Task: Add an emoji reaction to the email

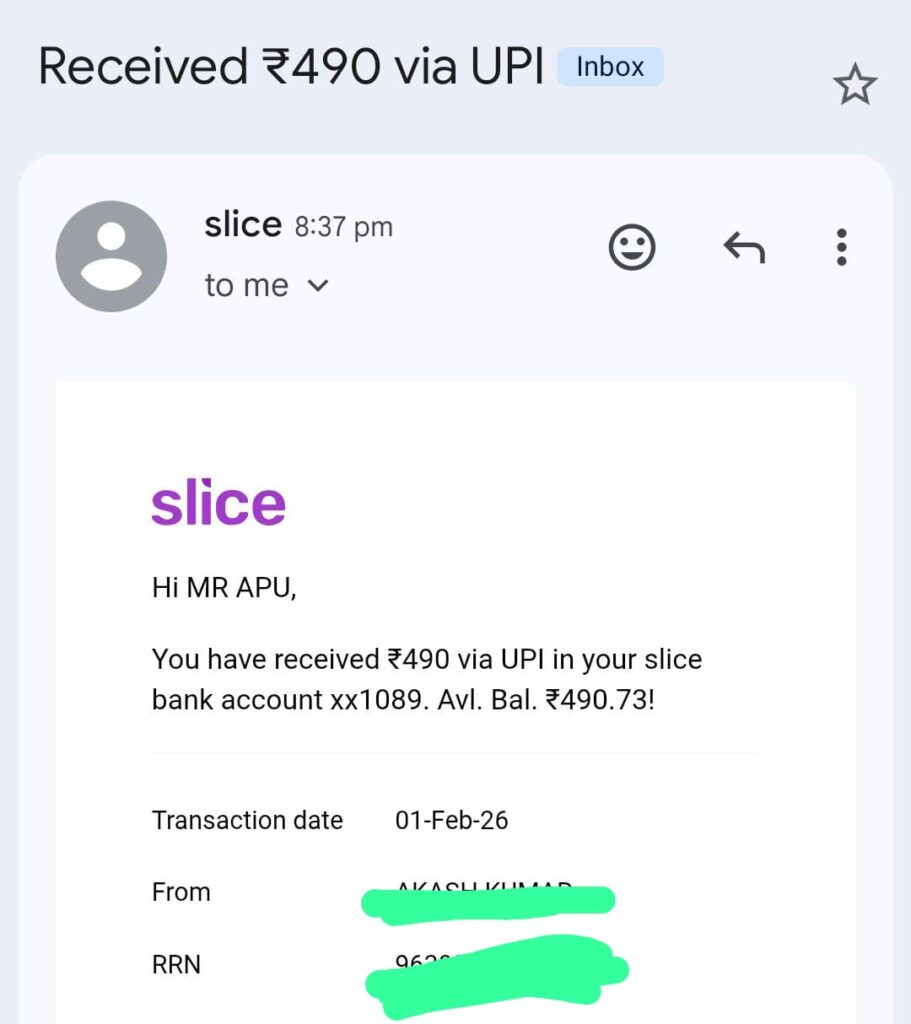Action: [632, 247]
